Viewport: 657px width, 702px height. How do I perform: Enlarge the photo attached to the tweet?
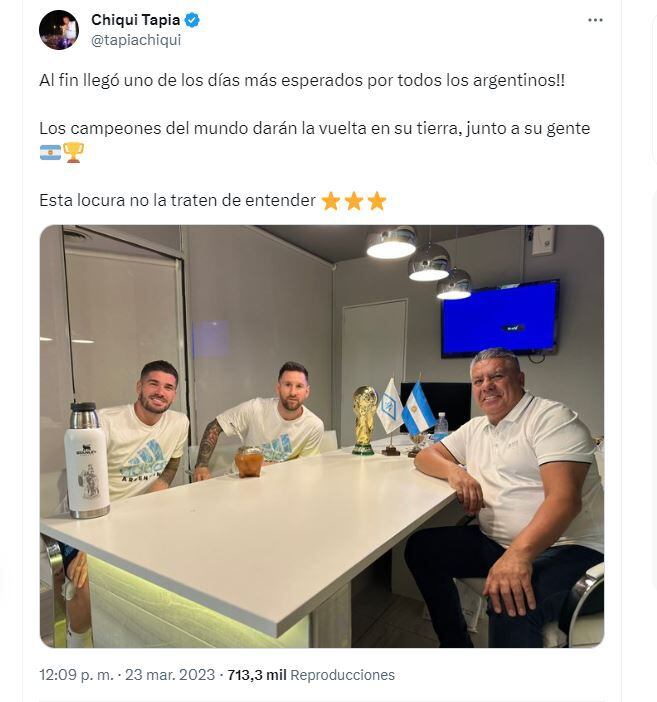click(321, 436)
